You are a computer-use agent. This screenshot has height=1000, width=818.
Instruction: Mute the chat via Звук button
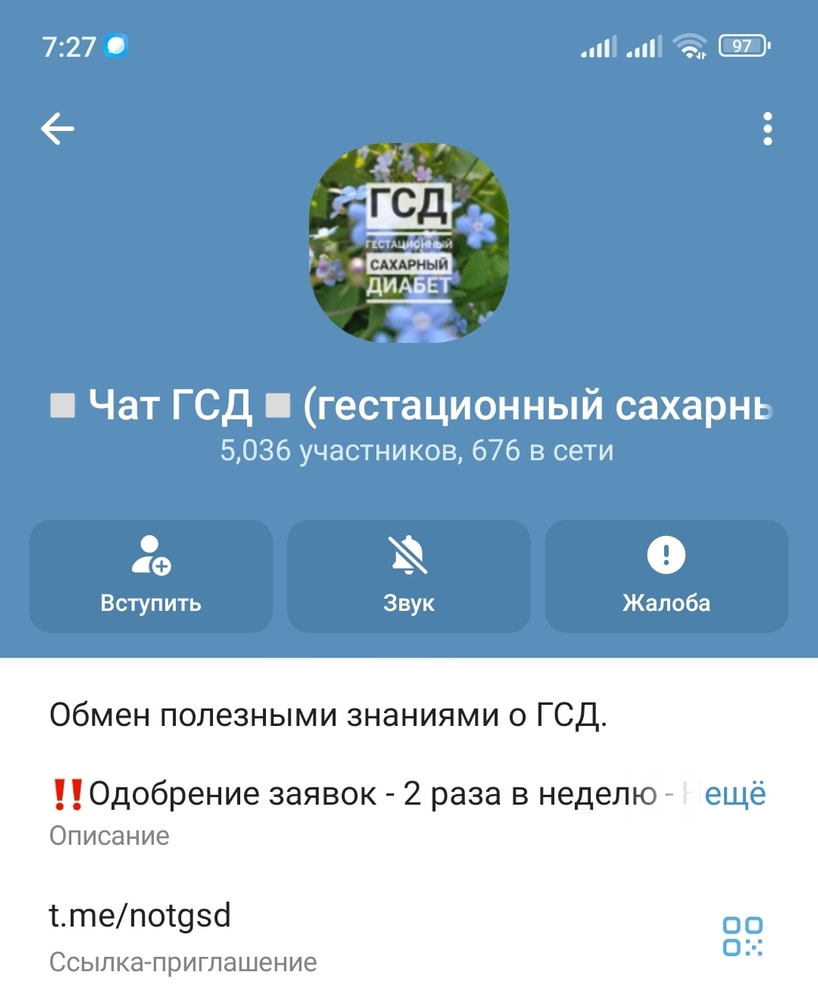(x=409, y=576)
